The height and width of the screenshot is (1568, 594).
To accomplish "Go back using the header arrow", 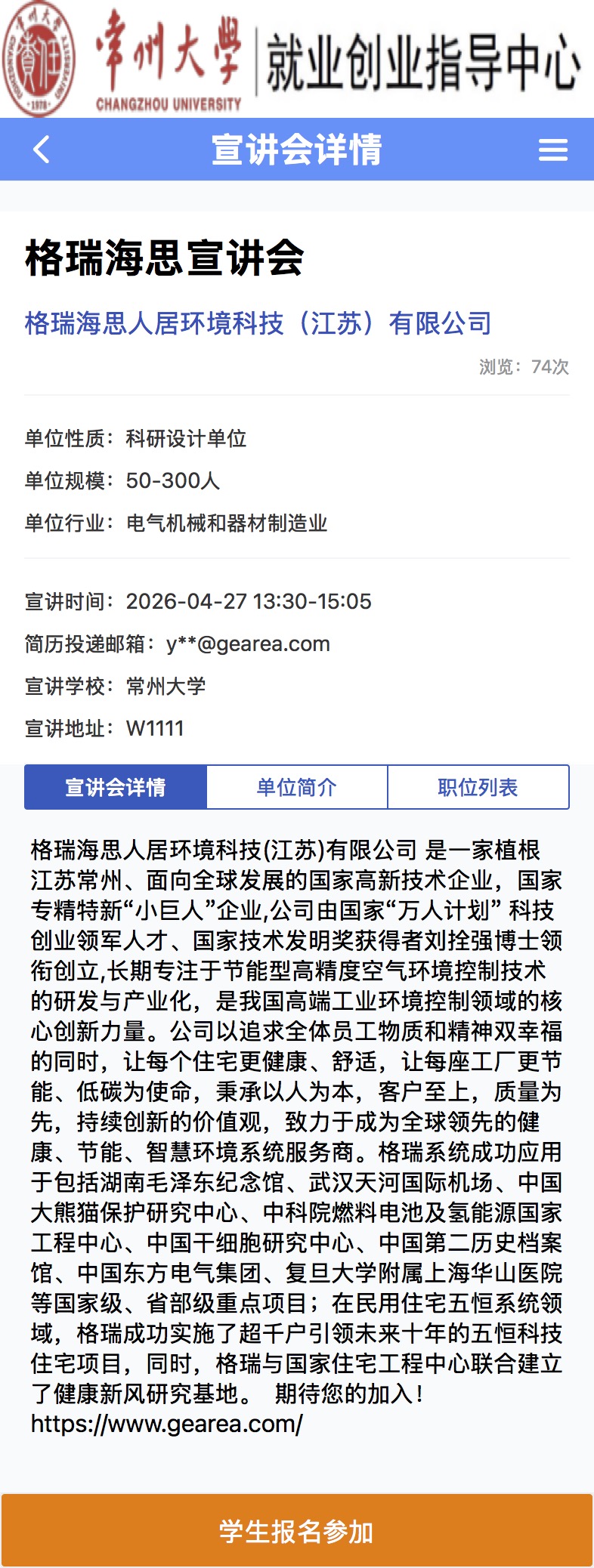I will pos(42,150).
